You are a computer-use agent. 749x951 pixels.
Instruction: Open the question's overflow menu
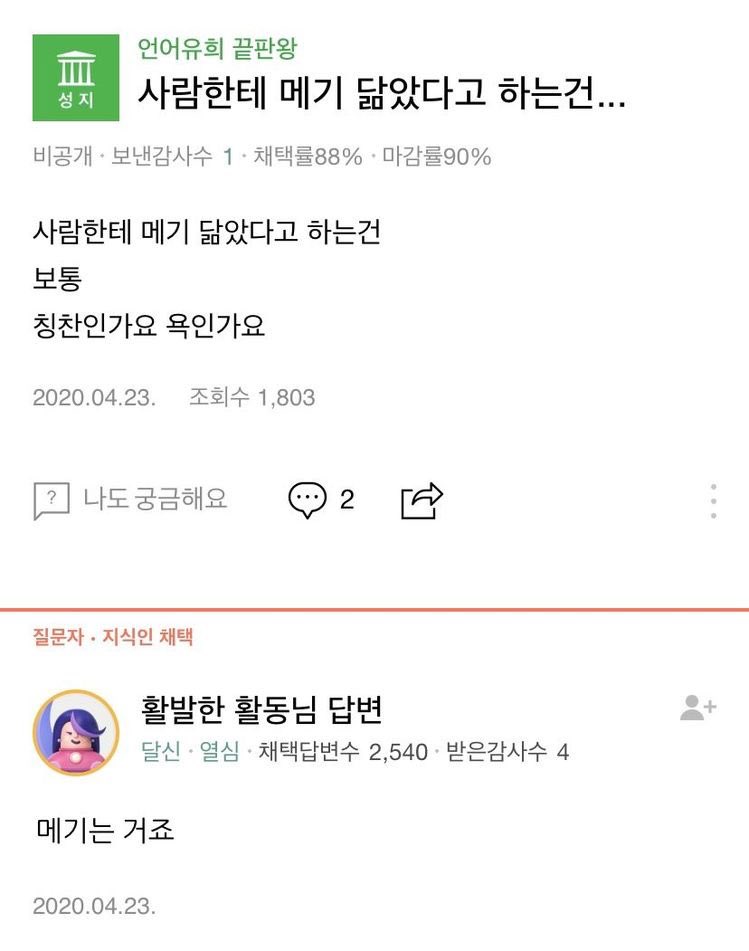(713, 501)
